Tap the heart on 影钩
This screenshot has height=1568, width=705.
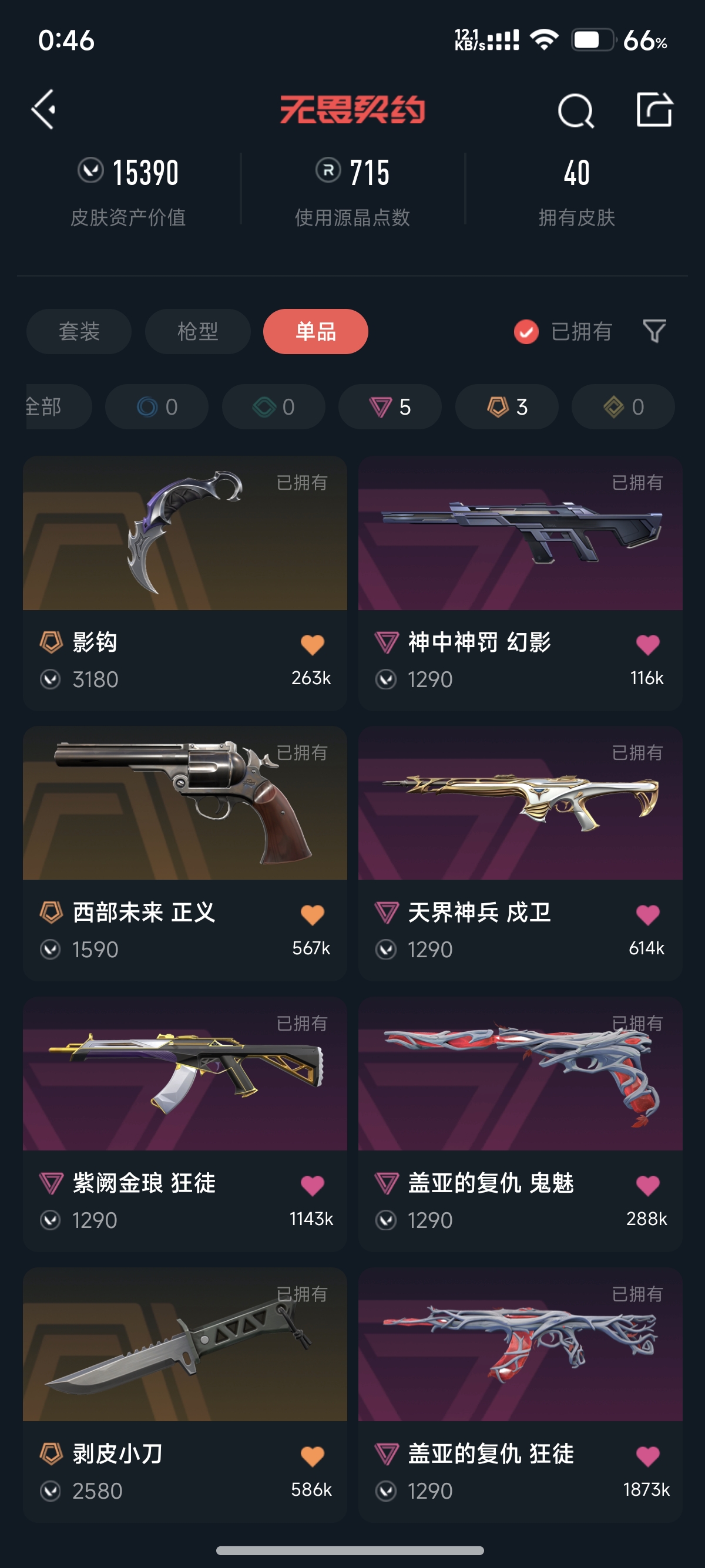[313, 644]
